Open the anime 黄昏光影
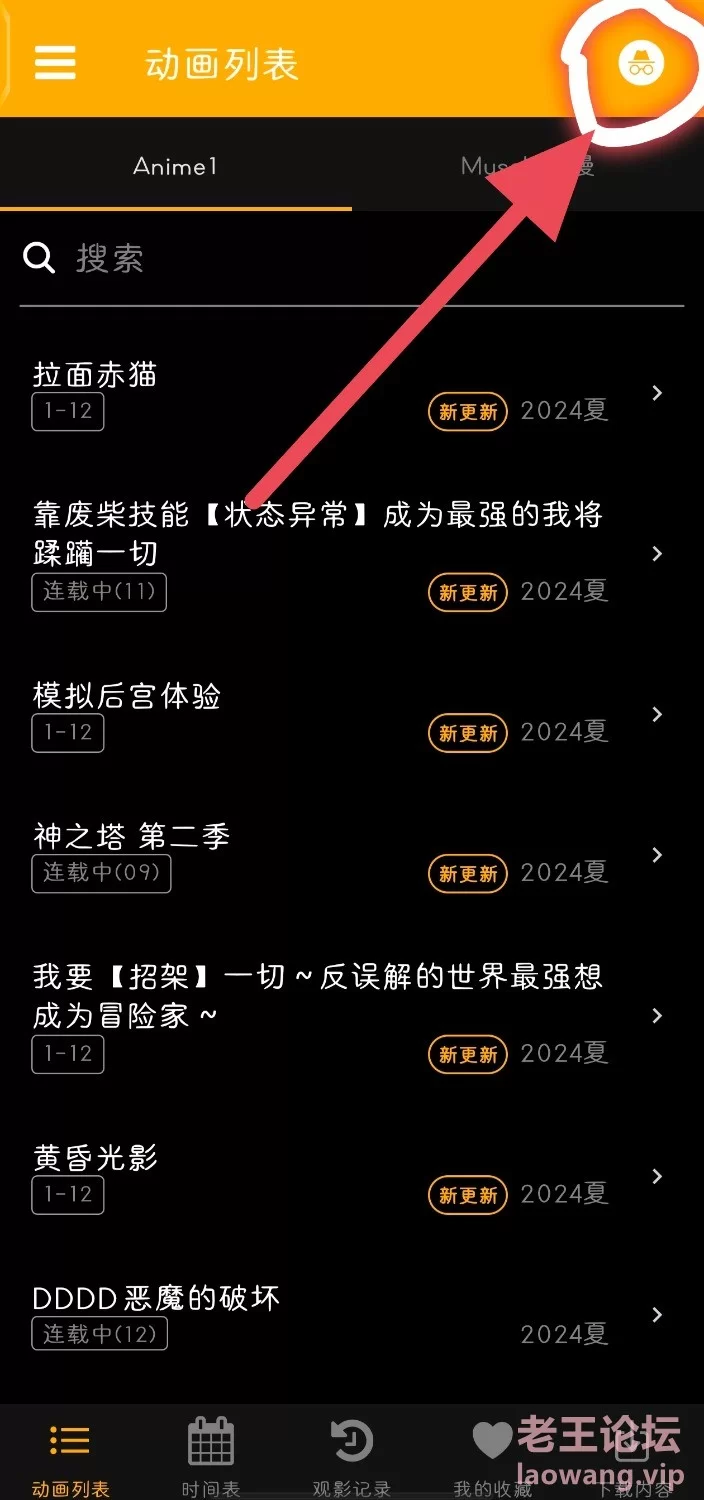The width and height of the screenshot is (704, 1500). 352,1176
